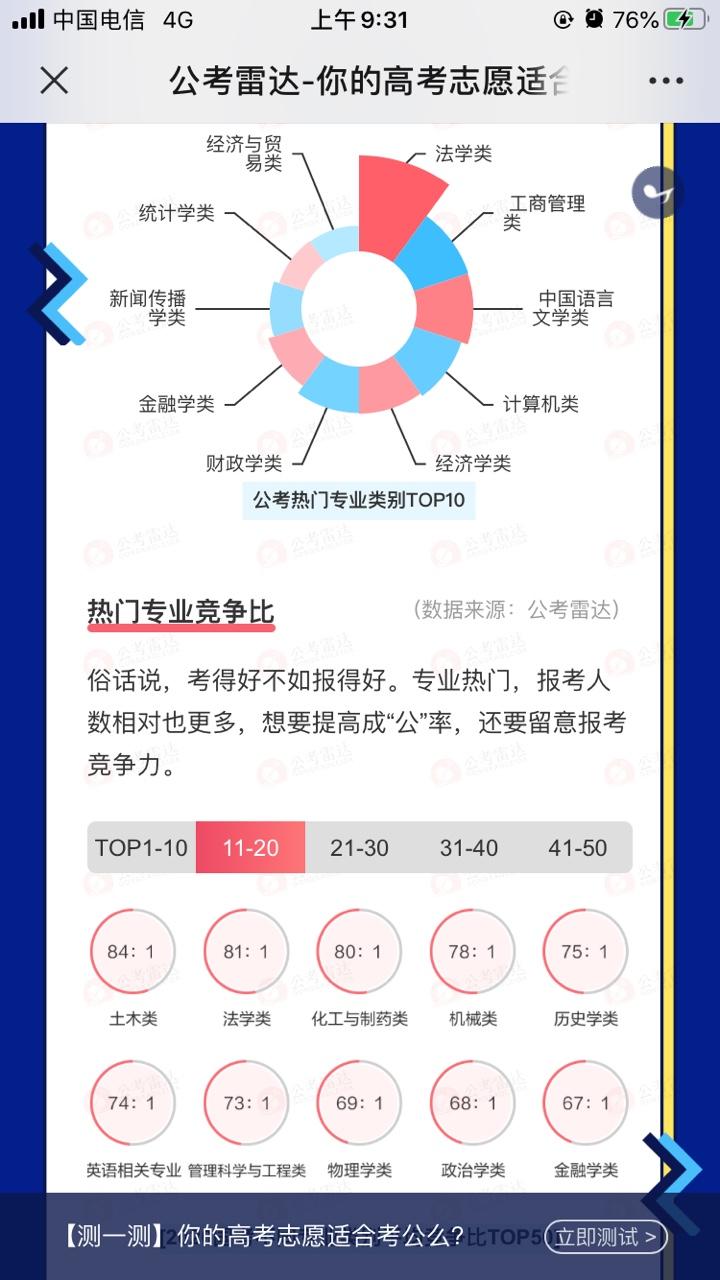Tap the 立即测试 button

tap(607, 1237)
